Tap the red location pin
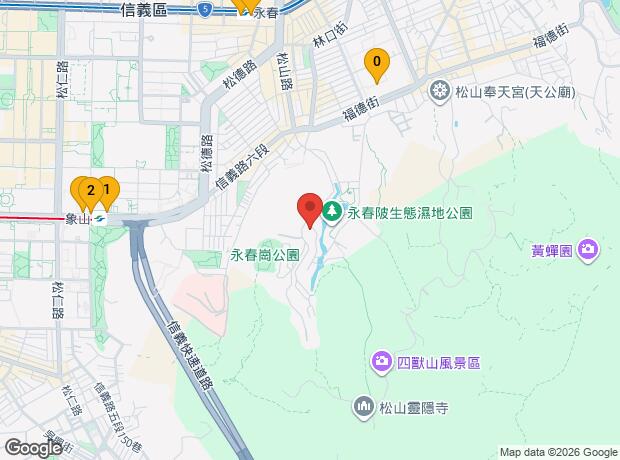620x460 pixels. 310,210
